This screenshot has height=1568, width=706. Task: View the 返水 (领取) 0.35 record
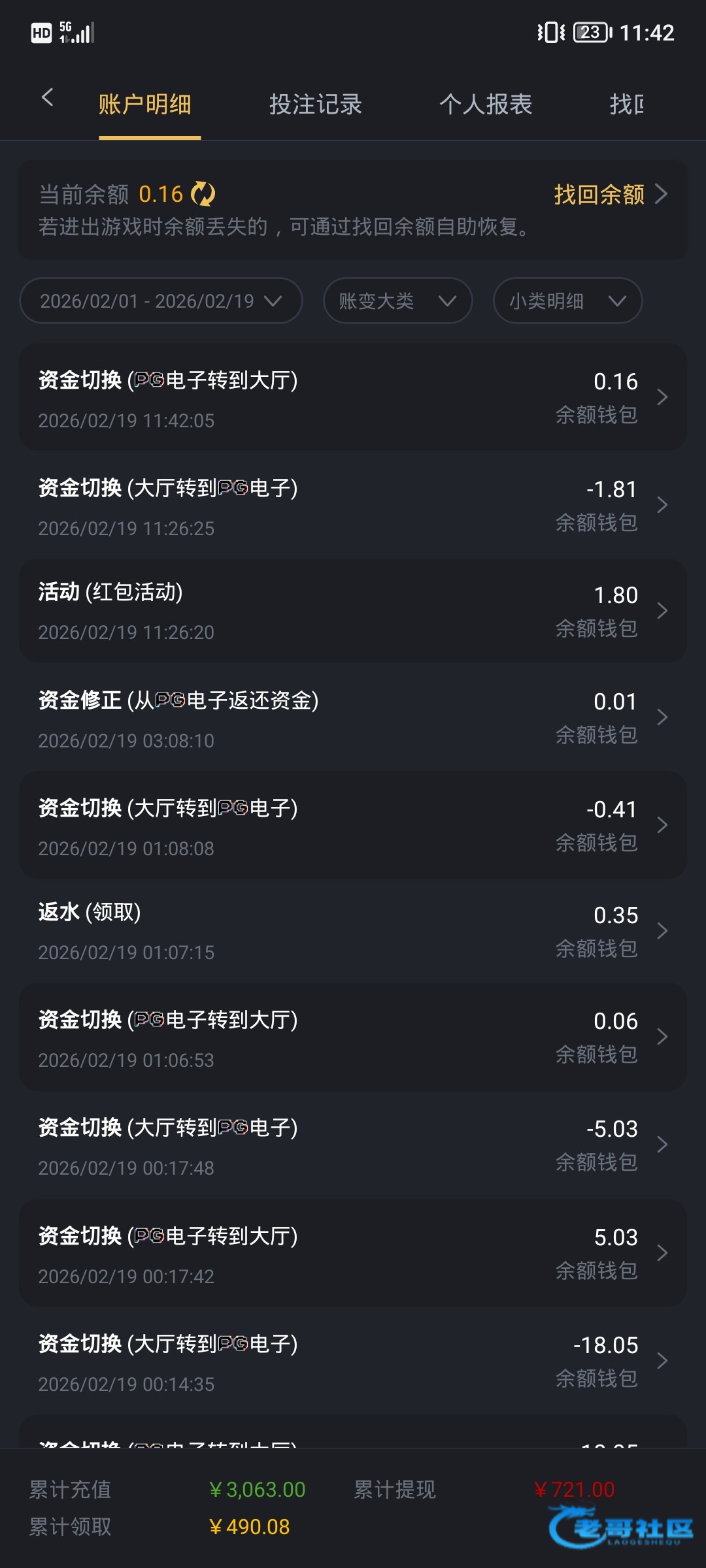pos(353,931)
